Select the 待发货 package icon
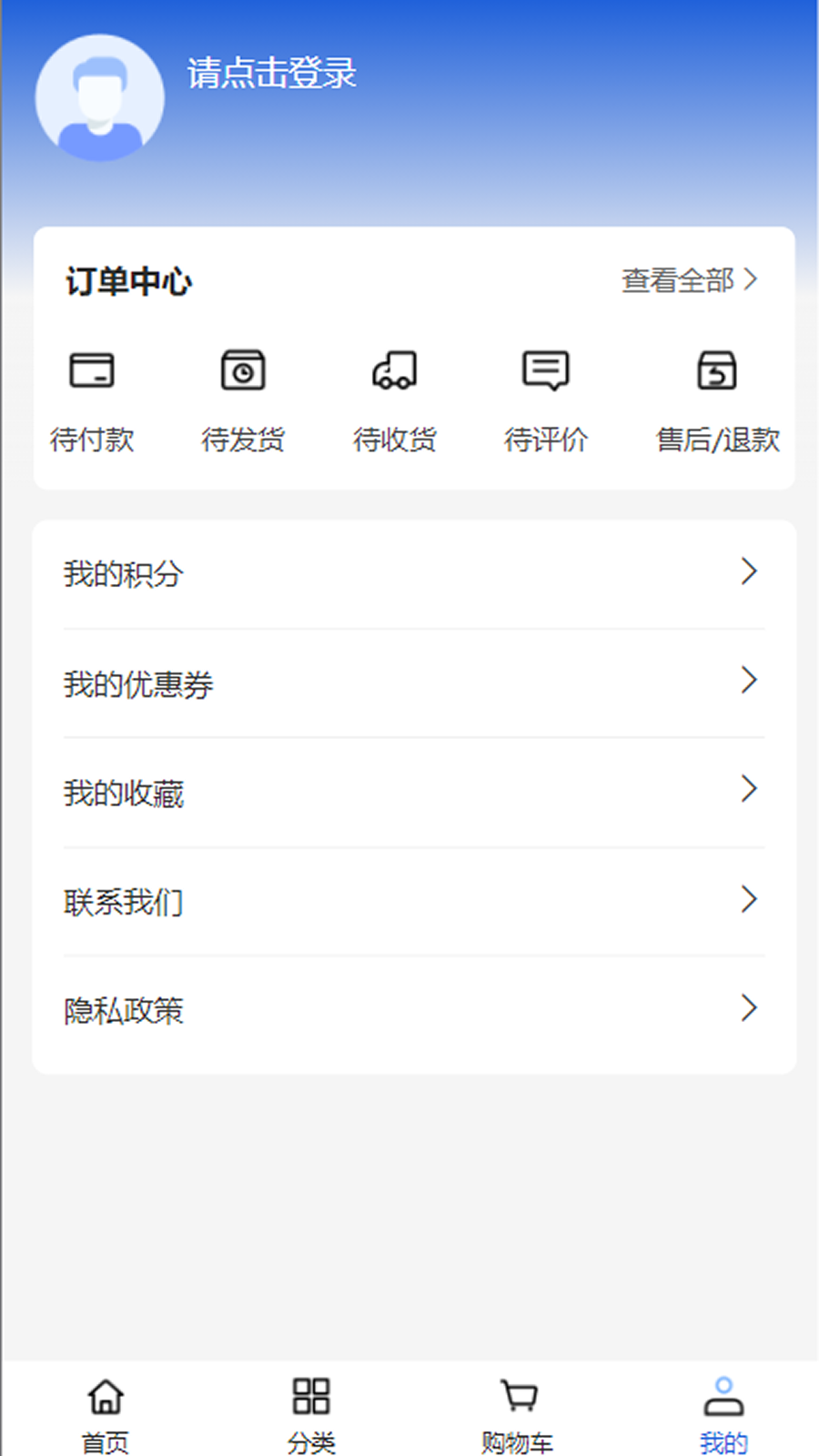This screenshot has width=819, height=1456. pyautogui.click(x=242, y=369)
